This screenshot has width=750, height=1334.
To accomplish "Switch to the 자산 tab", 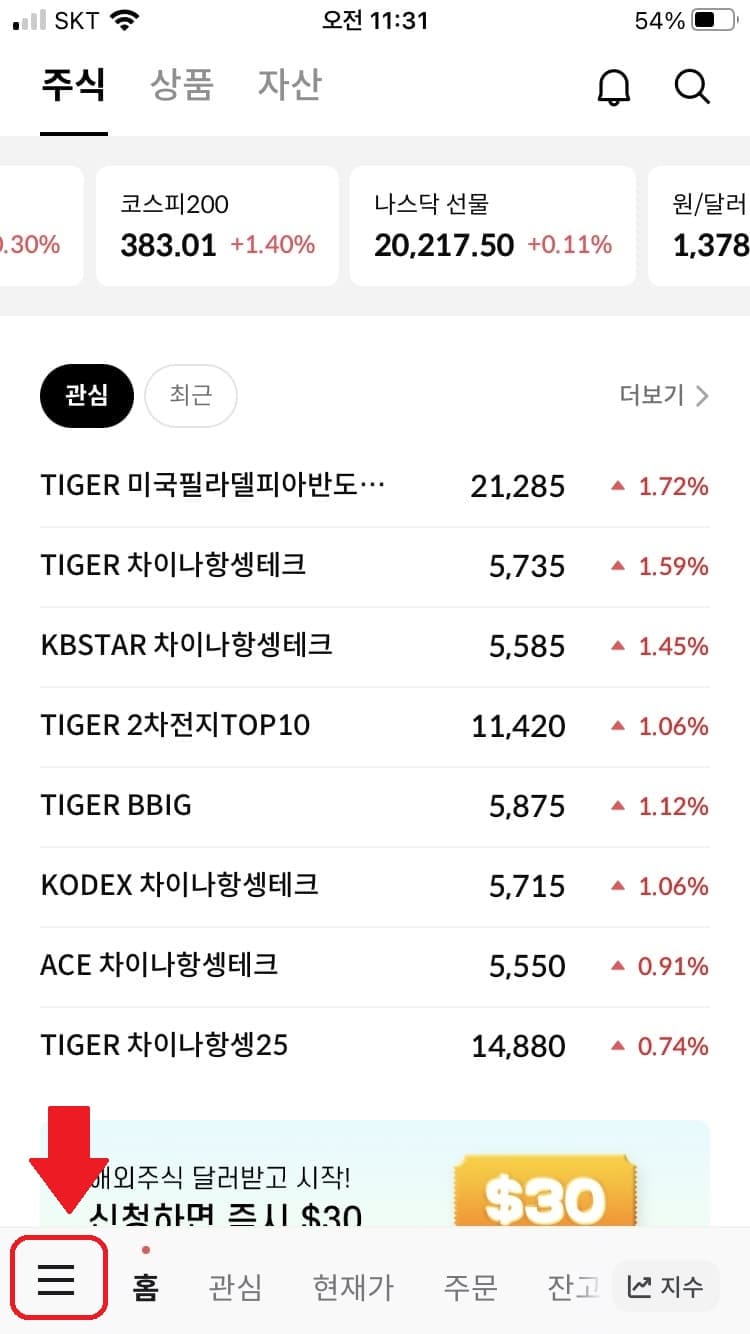I will (x=290, y=86).
